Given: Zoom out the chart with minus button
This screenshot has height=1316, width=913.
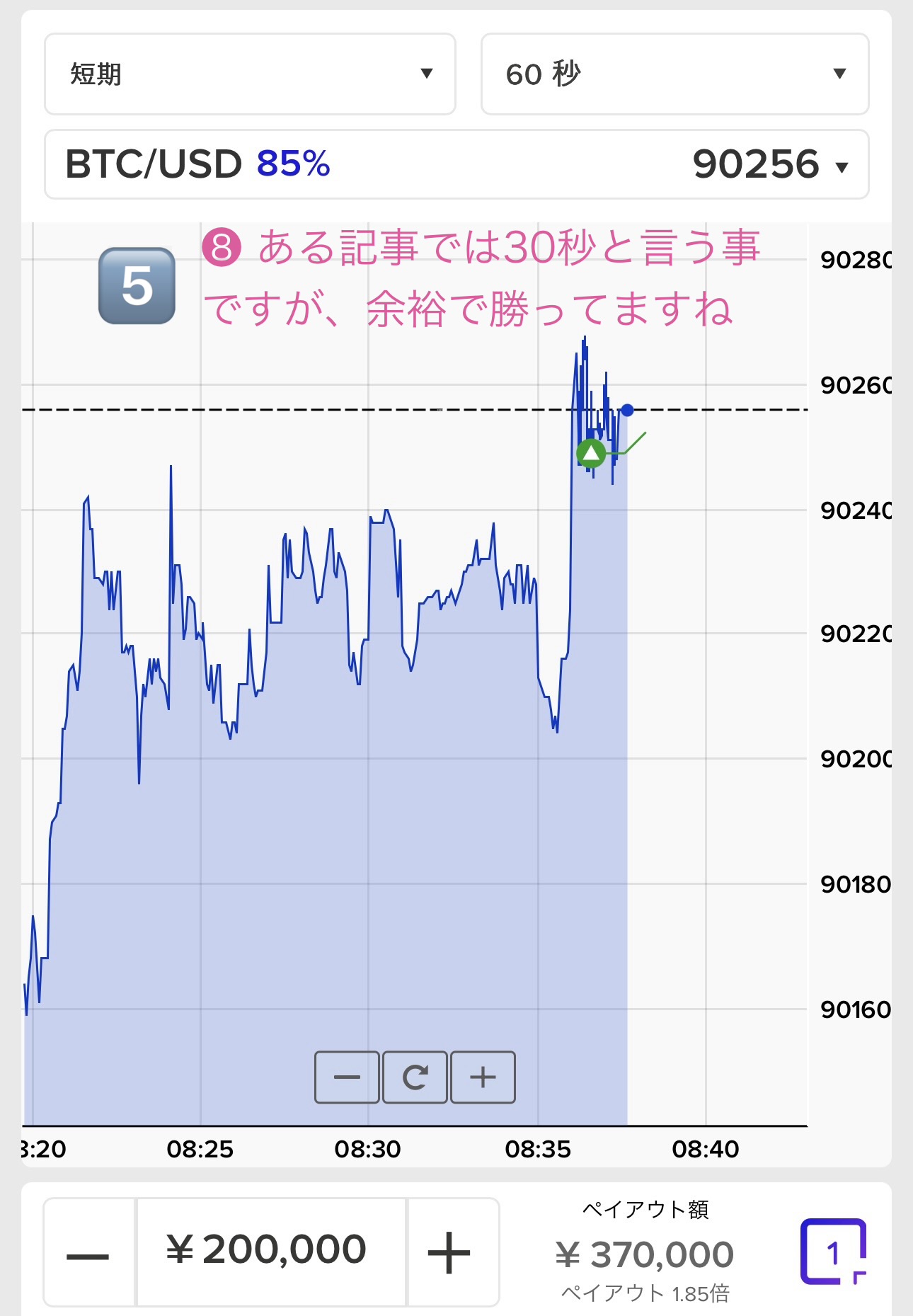Looking at the screenshot, I should pyautogui.click(x=347, y=1077).
